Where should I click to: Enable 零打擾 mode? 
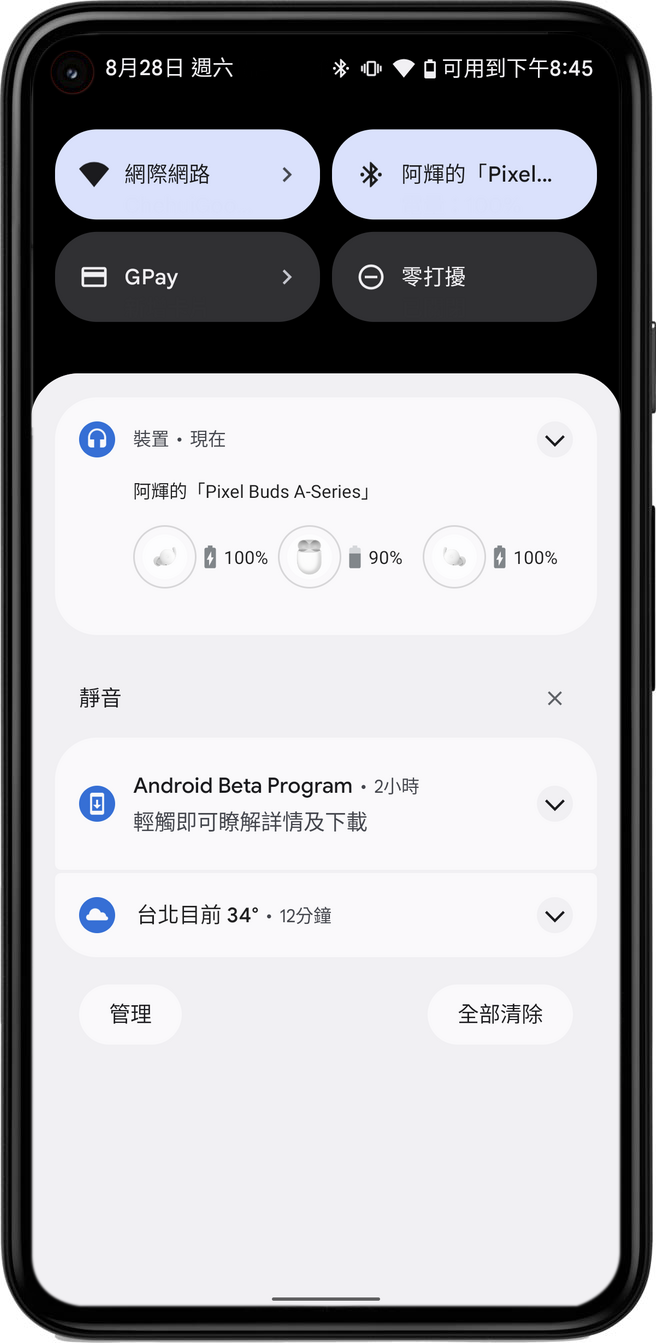(x=464, y=277)
